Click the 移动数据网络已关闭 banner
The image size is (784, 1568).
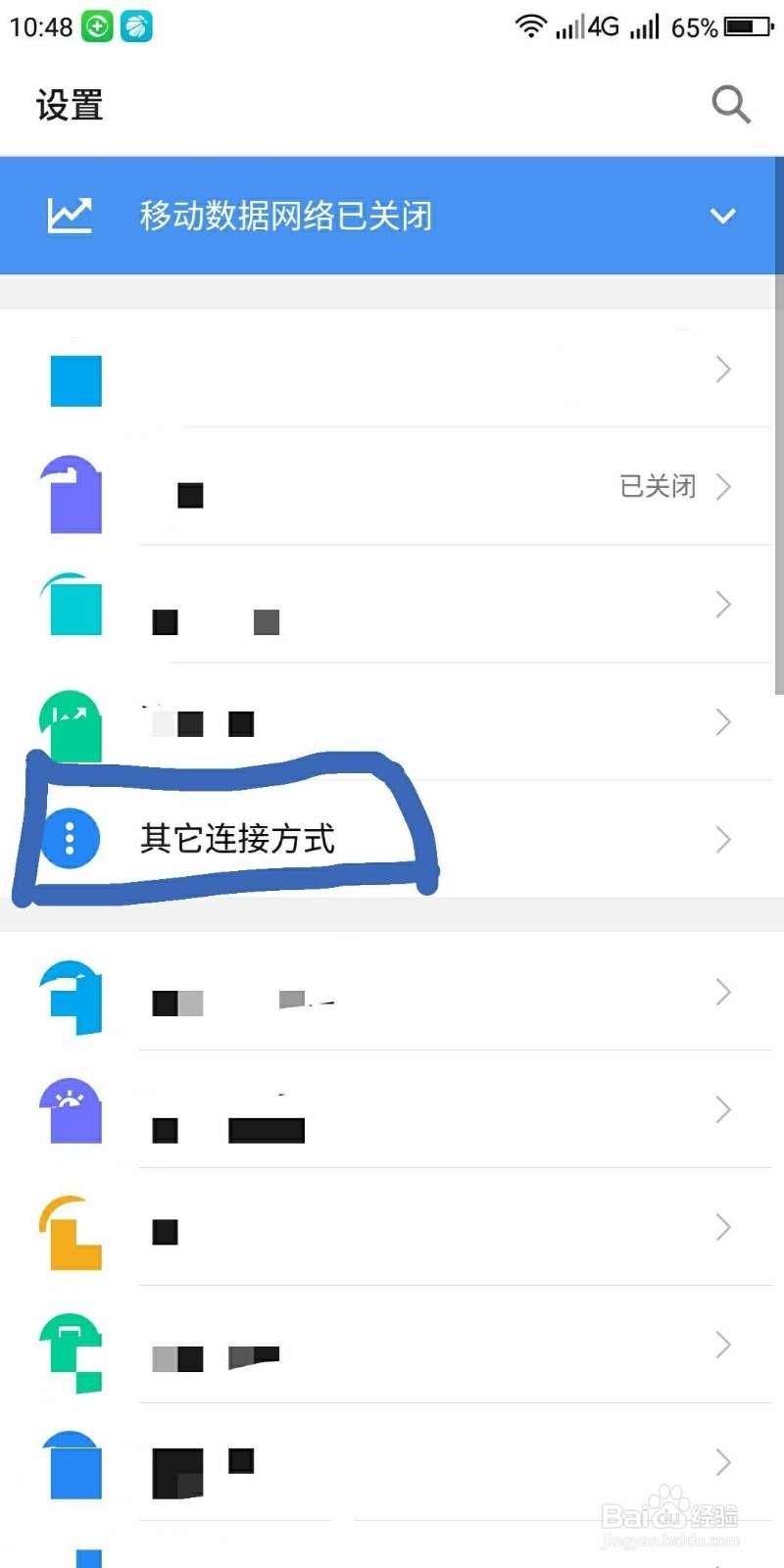coord(286,216)
